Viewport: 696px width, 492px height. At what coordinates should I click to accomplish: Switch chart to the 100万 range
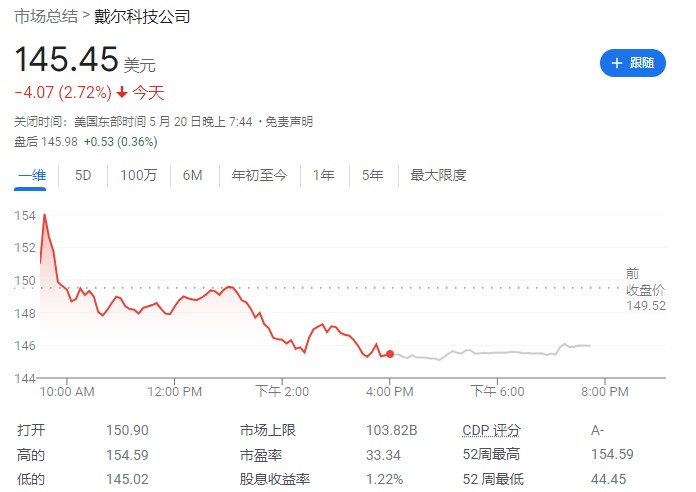point(138,175)
